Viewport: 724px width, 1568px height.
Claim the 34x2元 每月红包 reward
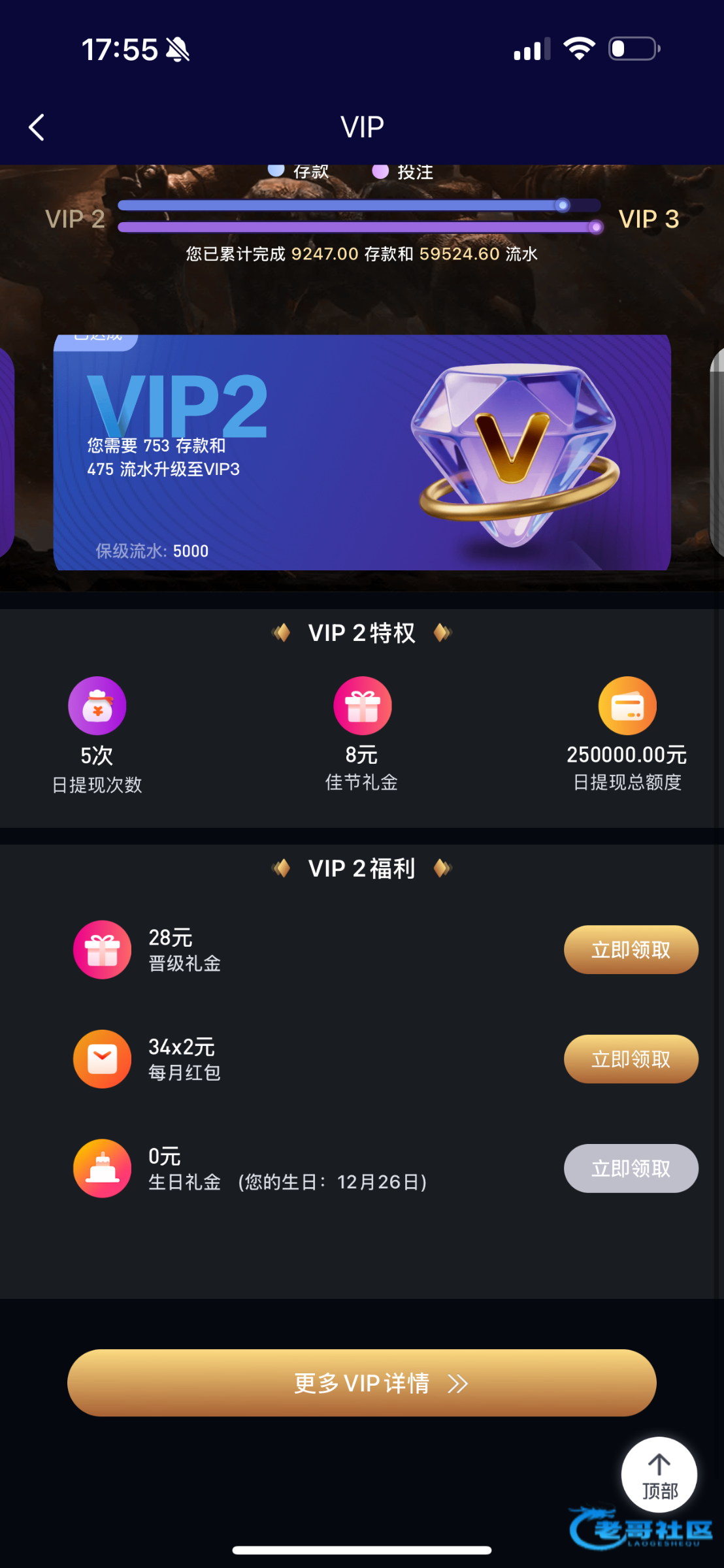point(631,1059)
